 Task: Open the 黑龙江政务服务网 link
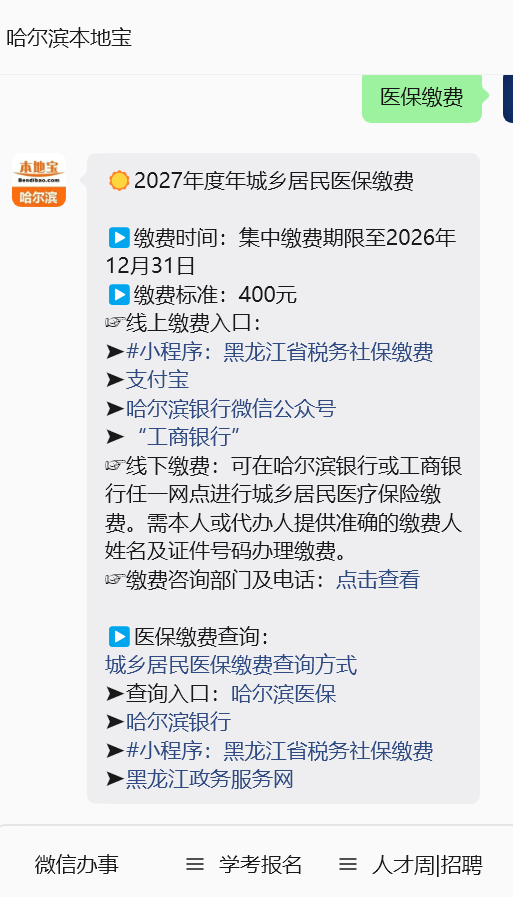(209, 779)
